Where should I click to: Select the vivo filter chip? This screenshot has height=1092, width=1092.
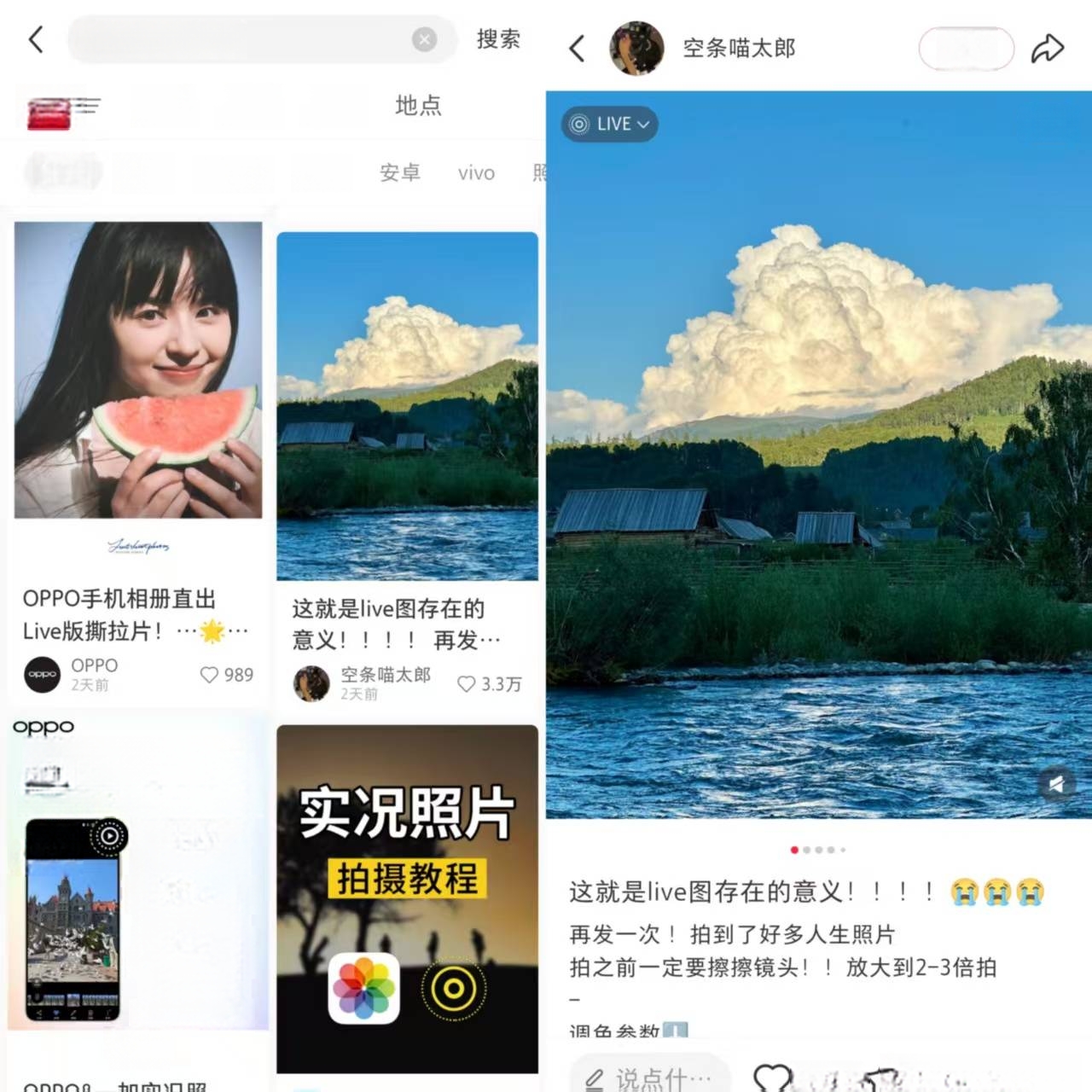click(476, 173)
